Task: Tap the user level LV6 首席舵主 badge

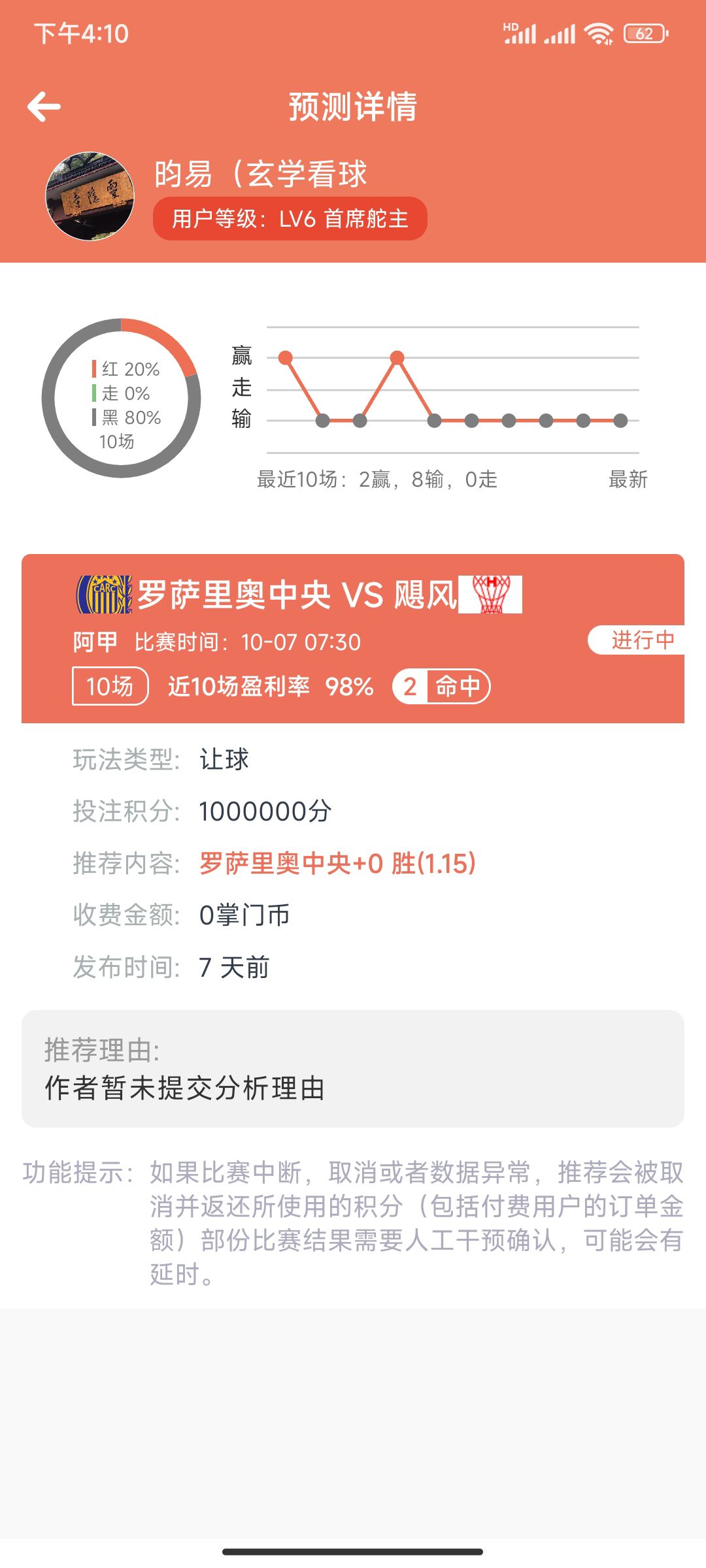Action: 290,218
